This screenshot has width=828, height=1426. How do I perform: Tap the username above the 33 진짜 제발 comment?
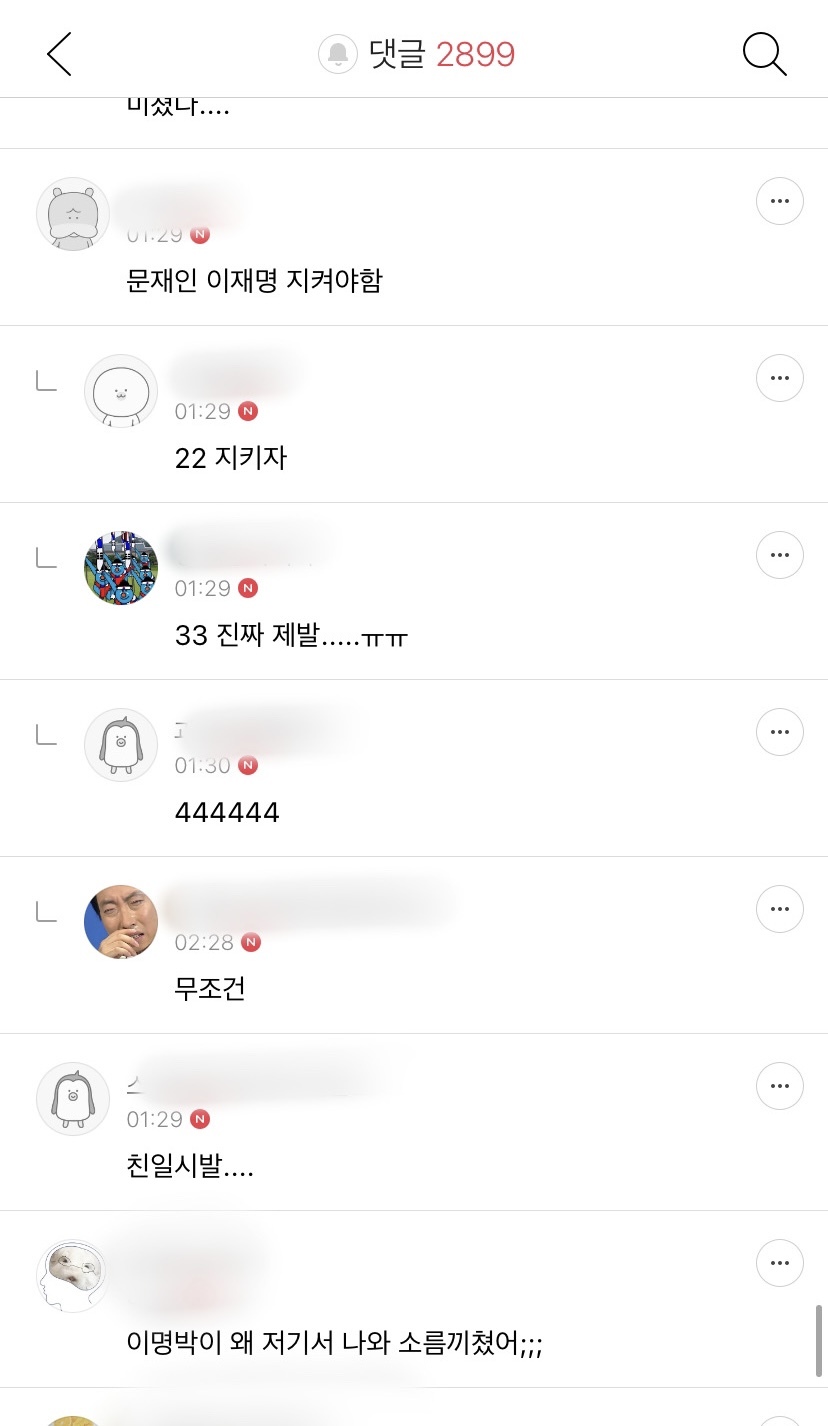click(x=240, y=540)
